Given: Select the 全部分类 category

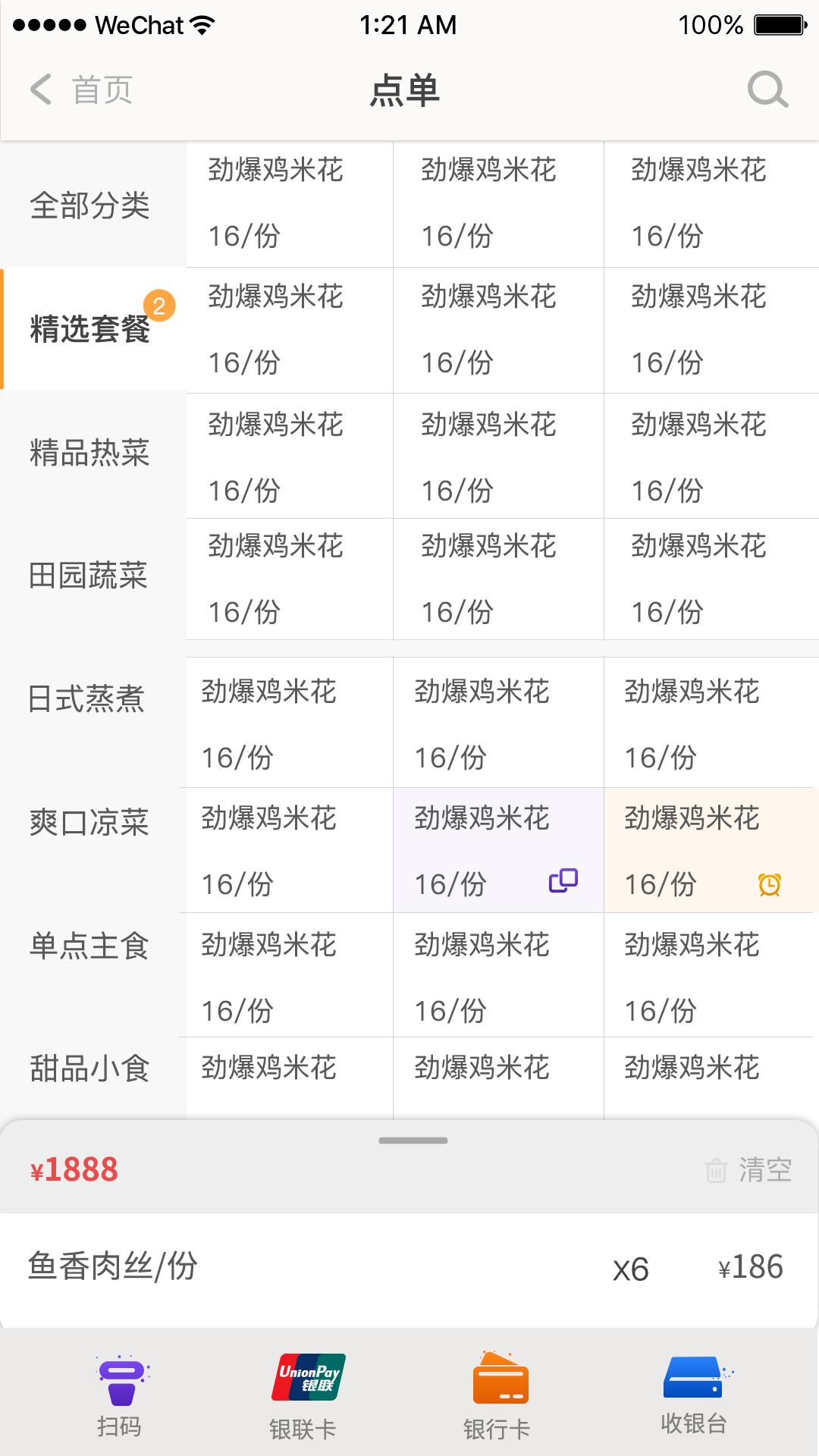Looking at the screenshot, I should click(x=91, y=205).
